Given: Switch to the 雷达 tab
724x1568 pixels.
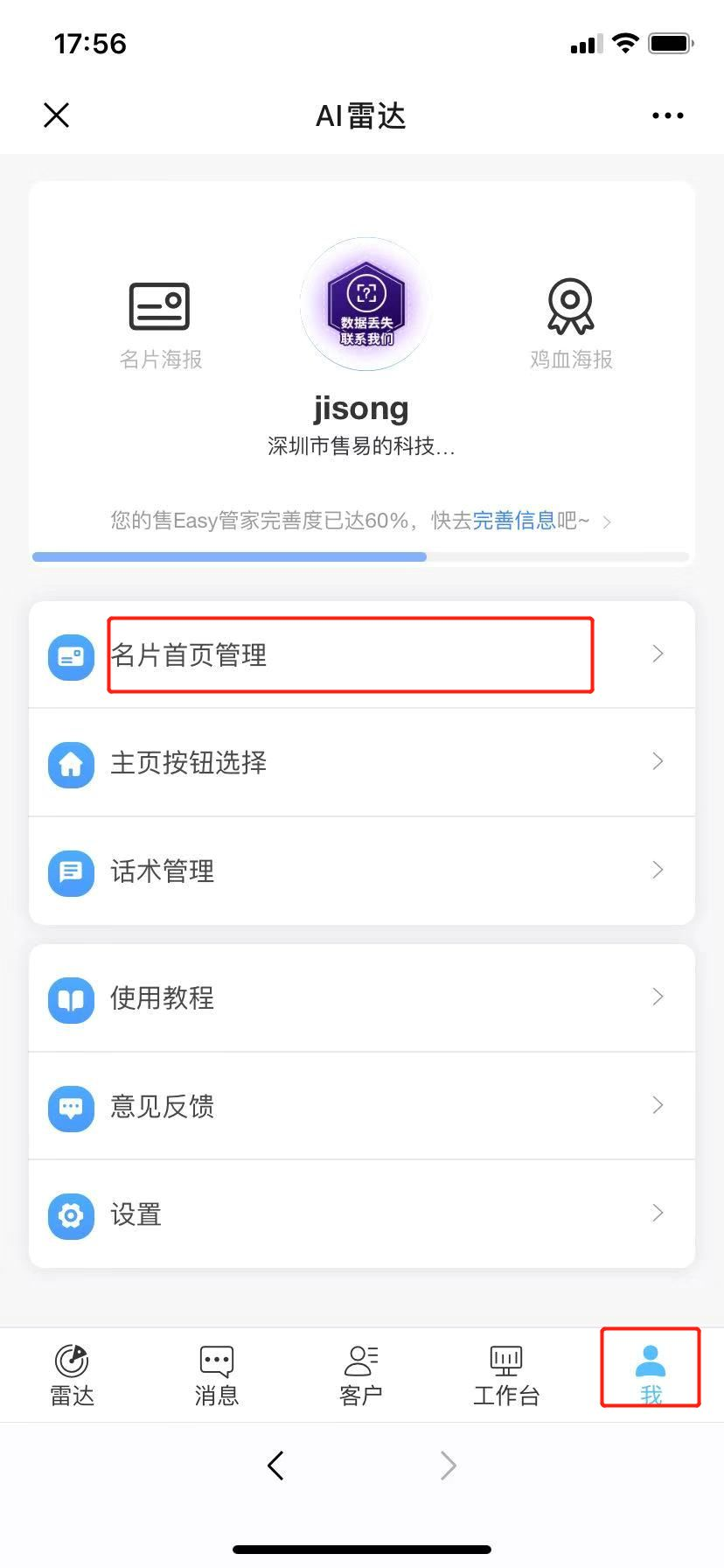Looking at the screenshot, I should (x=72, y=1375).
